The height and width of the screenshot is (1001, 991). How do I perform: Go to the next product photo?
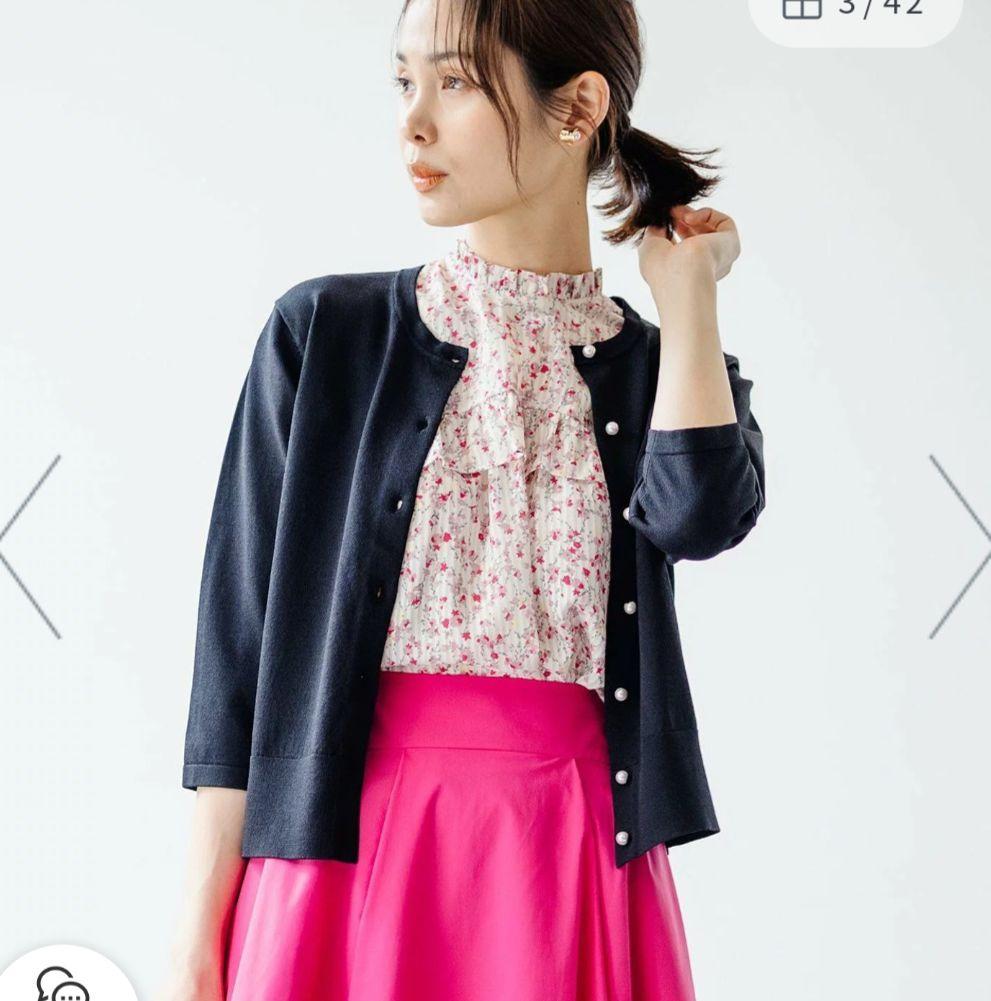coord(958,547)
